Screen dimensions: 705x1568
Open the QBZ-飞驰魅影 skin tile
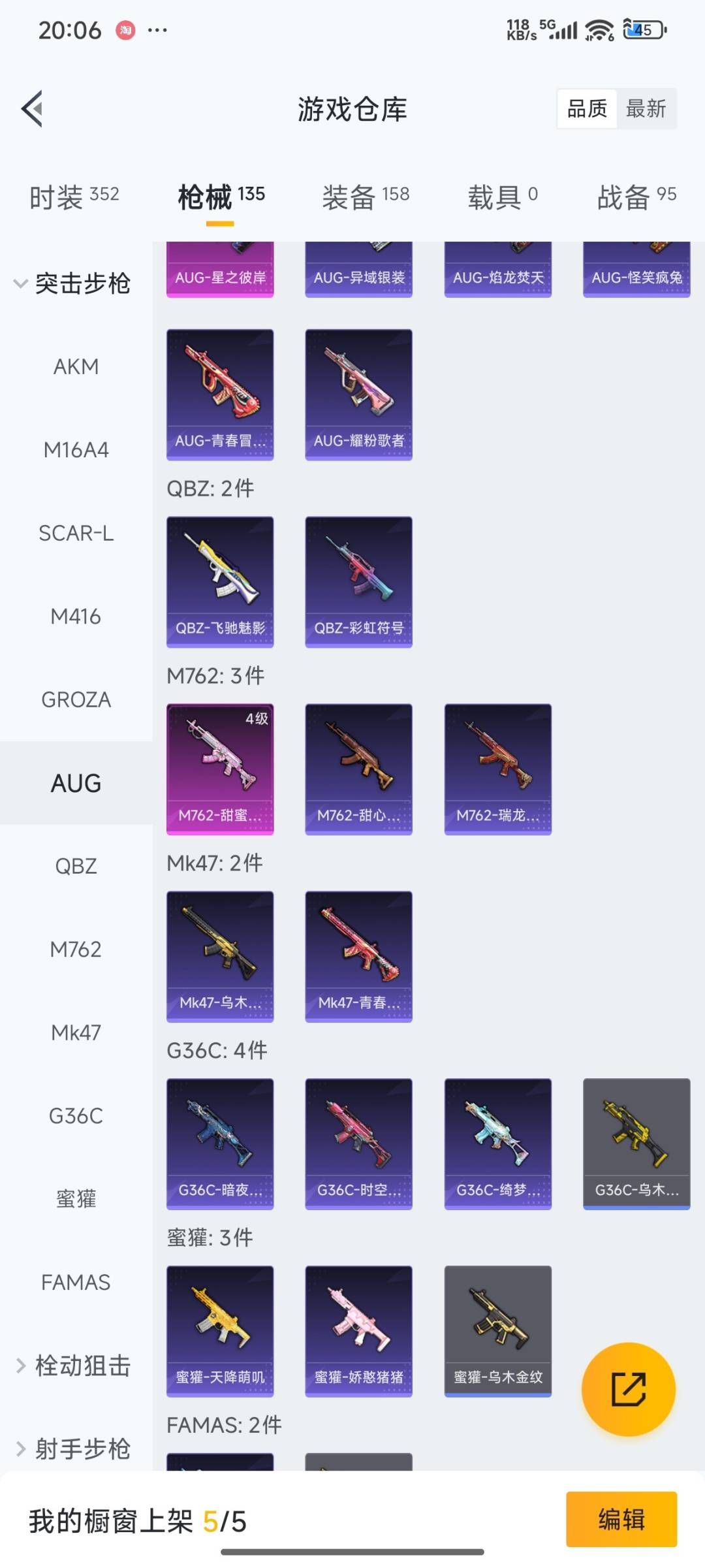[220, 581]
